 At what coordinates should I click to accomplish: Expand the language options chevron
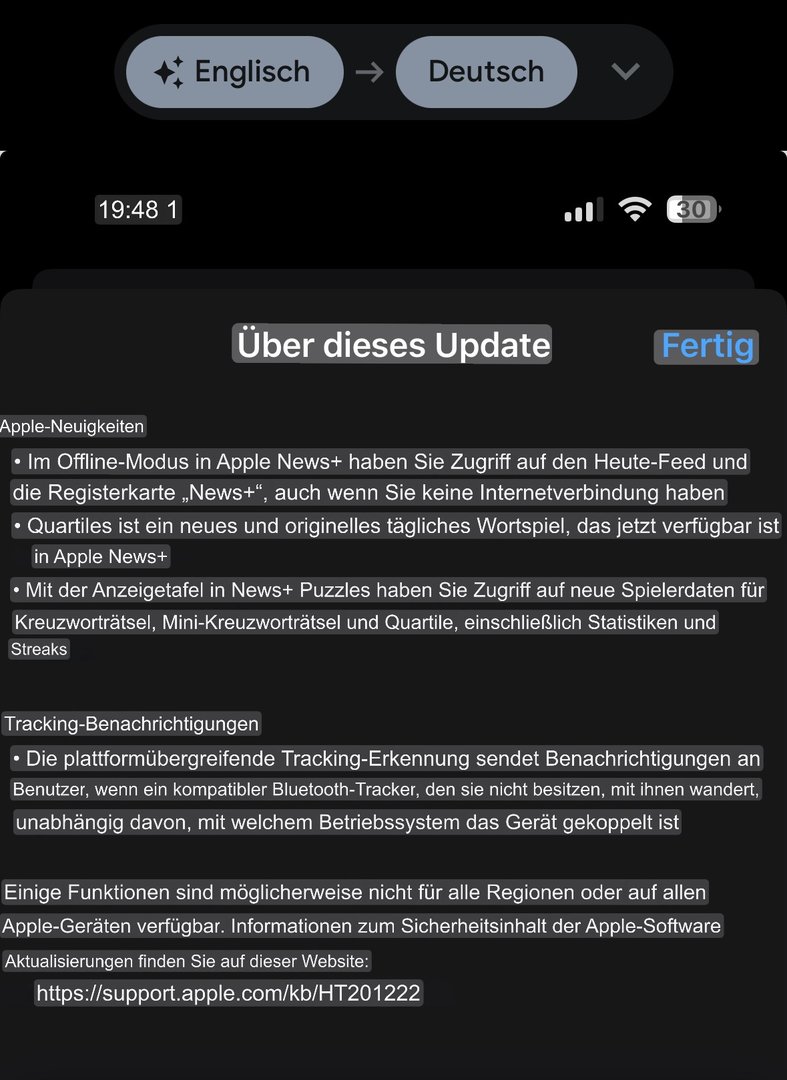(625, 72)
